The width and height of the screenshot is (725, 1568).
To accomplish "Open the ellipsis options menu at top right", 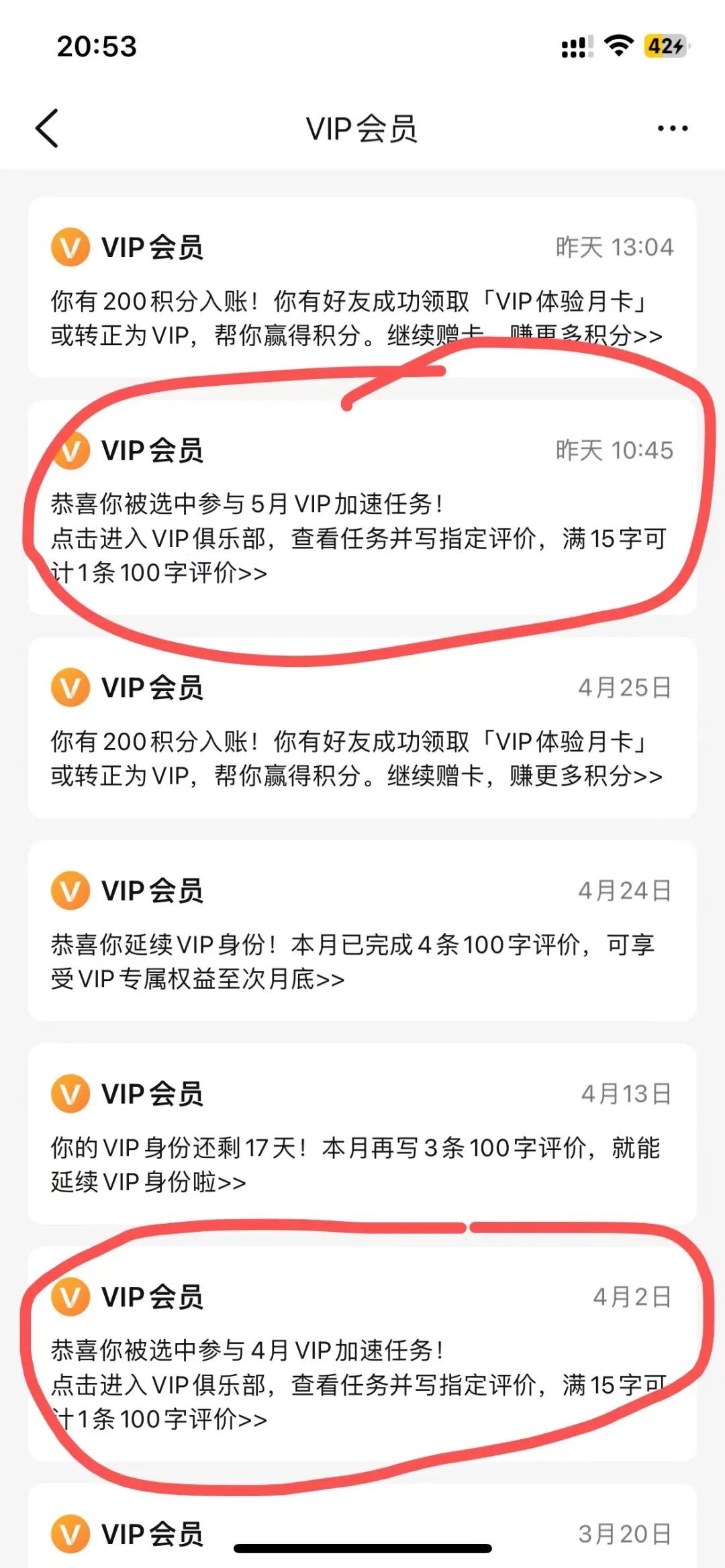I will [x=671, y=127].
